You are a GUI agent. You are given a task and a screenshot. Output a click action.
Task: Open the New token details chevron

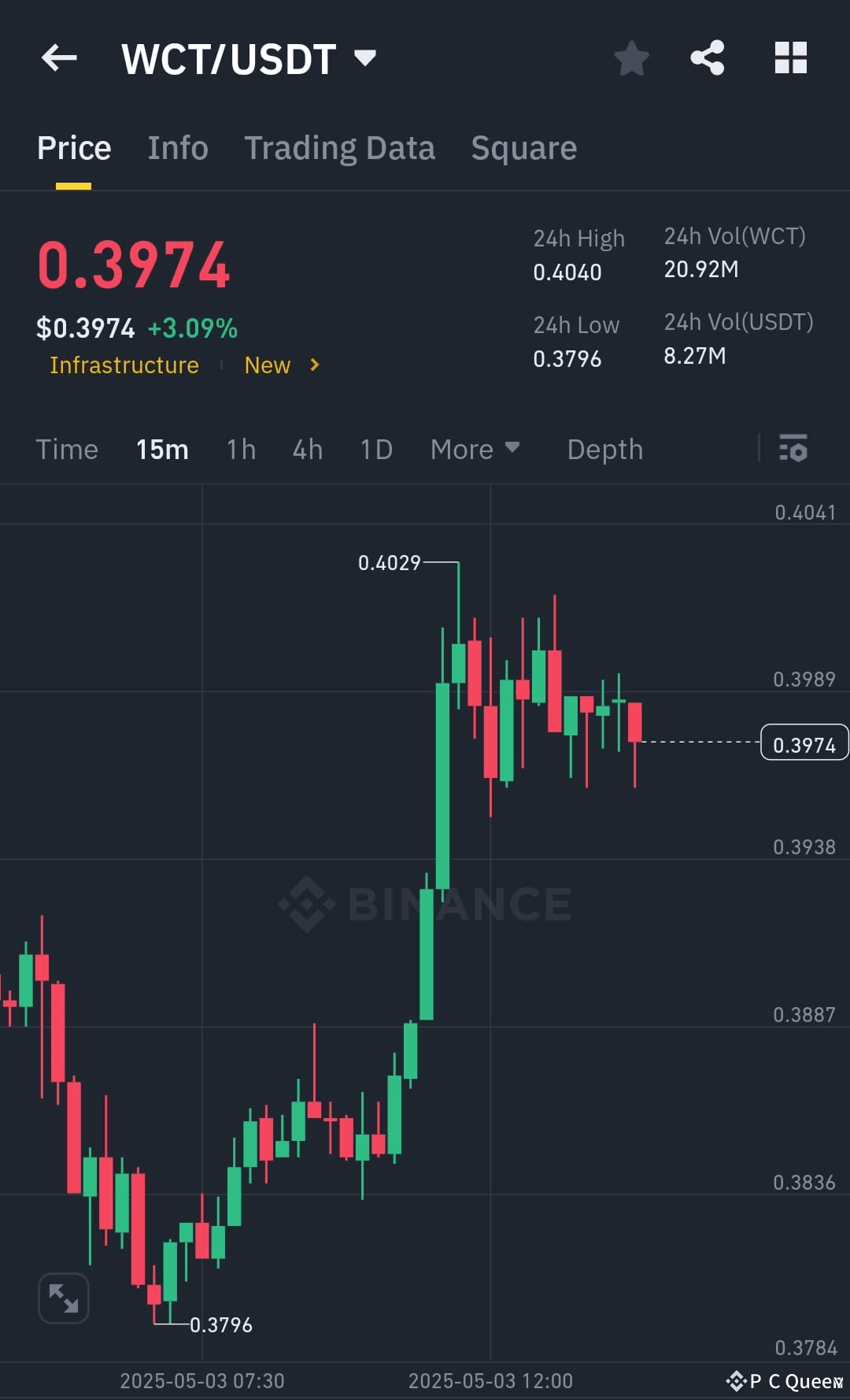click(313, 365)
